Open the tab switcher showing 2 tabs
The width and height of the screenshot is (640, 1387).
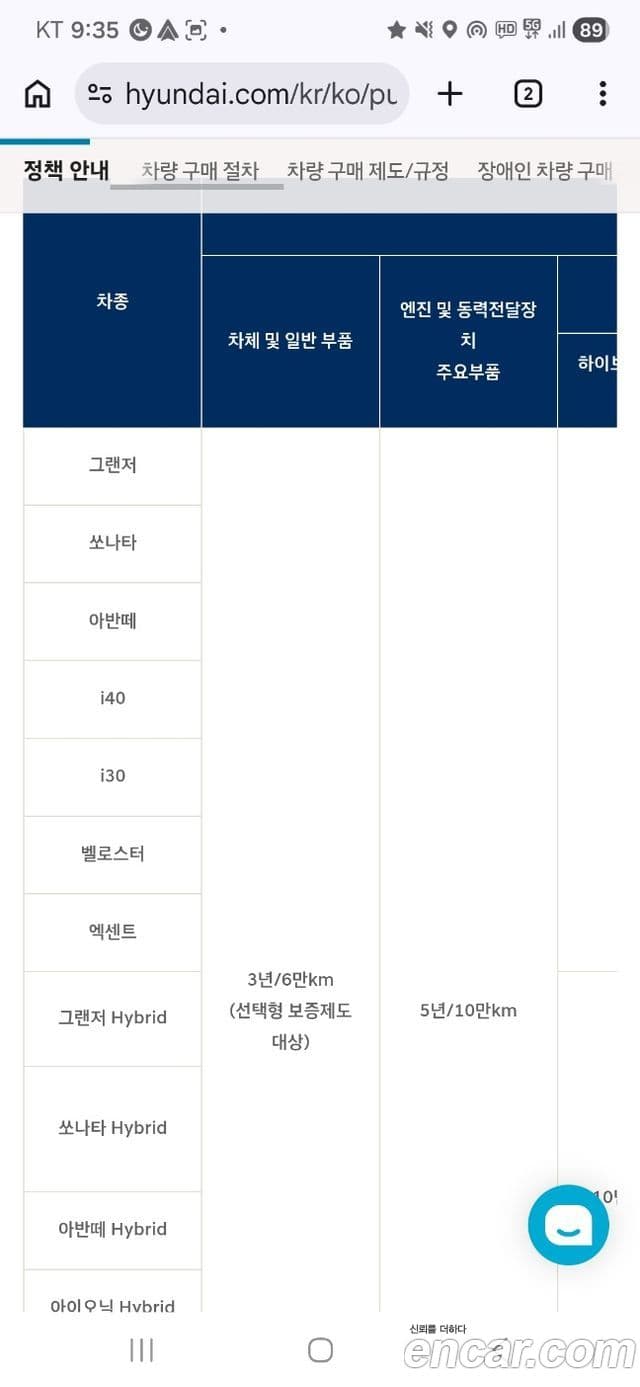click(x=527, y=94)
